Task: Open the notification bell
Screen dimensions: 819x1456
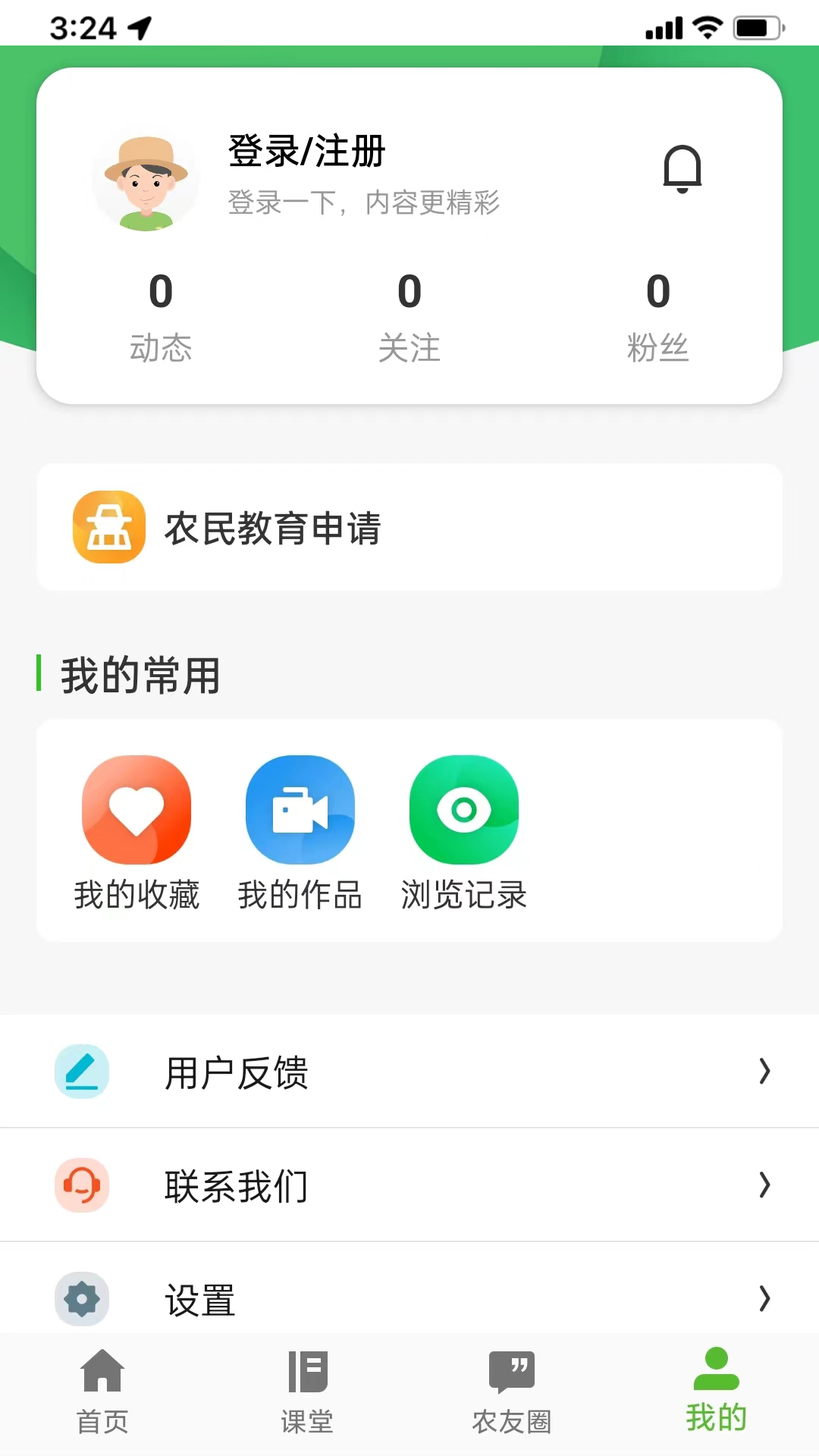Action: [682, 167]
